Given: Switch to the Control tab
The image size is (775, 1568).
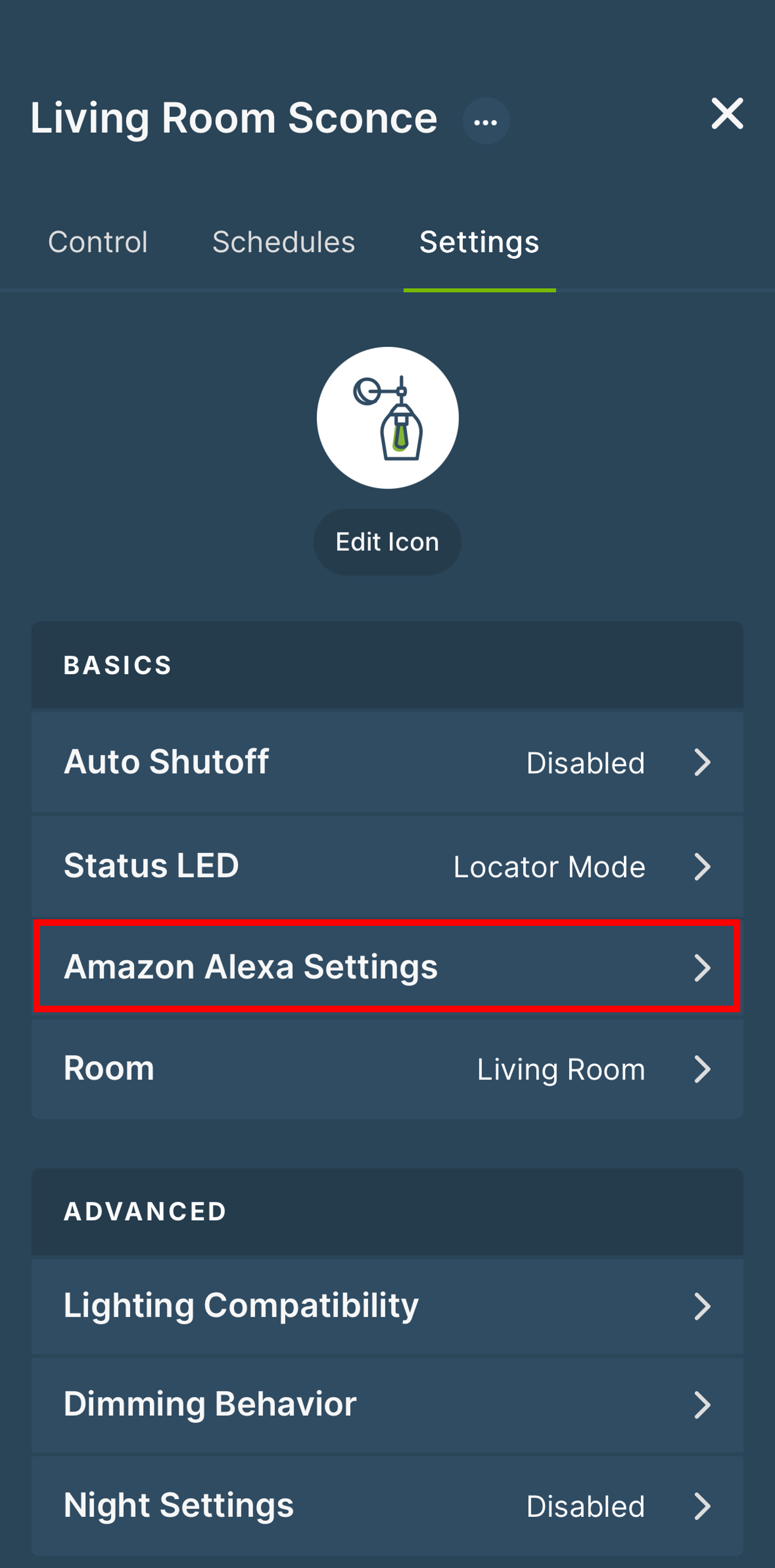Looking at the screenshot, I should pyautogui.click(x=97, y=242).
